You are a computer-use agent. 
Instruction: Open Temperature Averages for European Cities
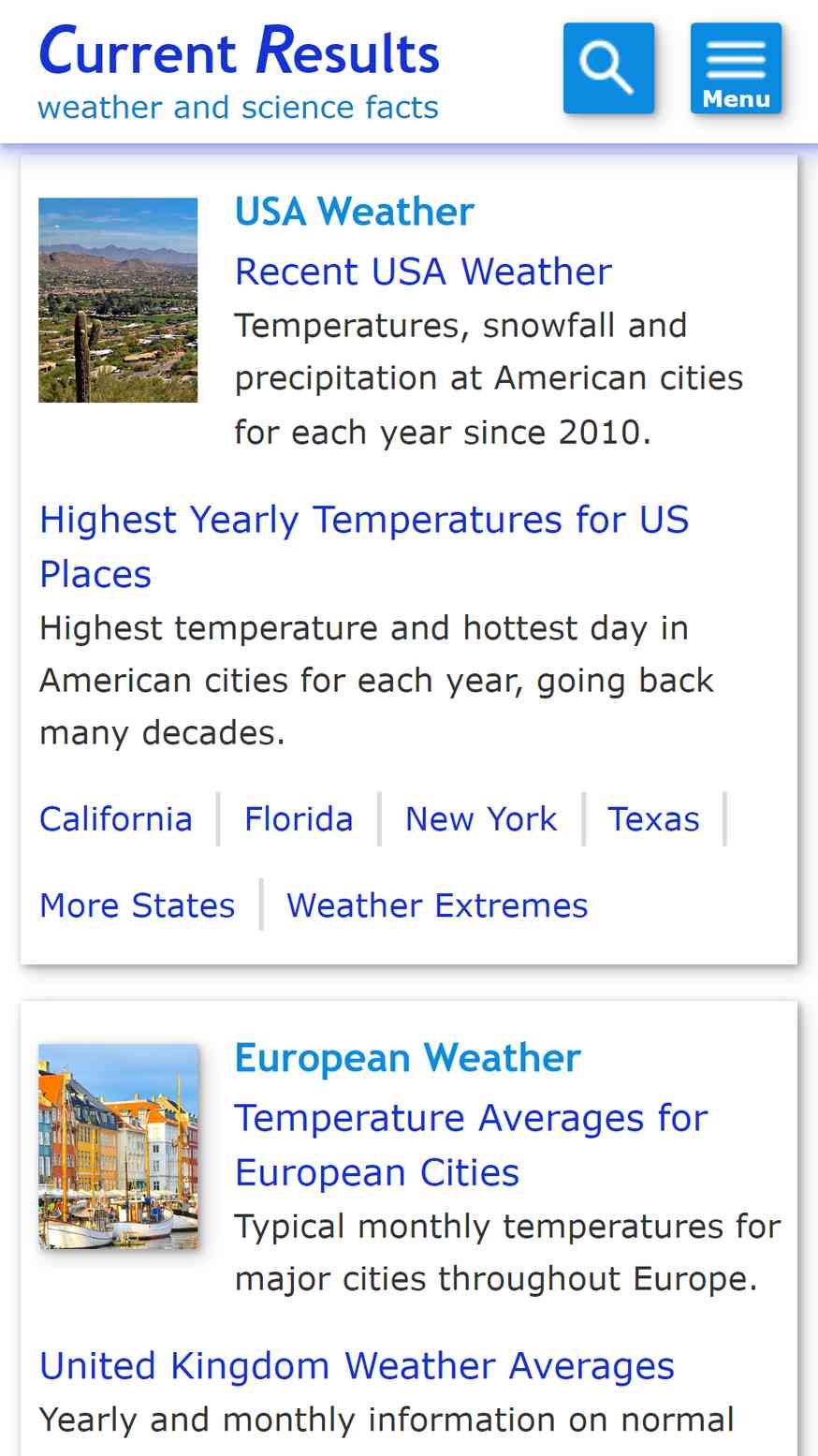(x=471, y=1145)
